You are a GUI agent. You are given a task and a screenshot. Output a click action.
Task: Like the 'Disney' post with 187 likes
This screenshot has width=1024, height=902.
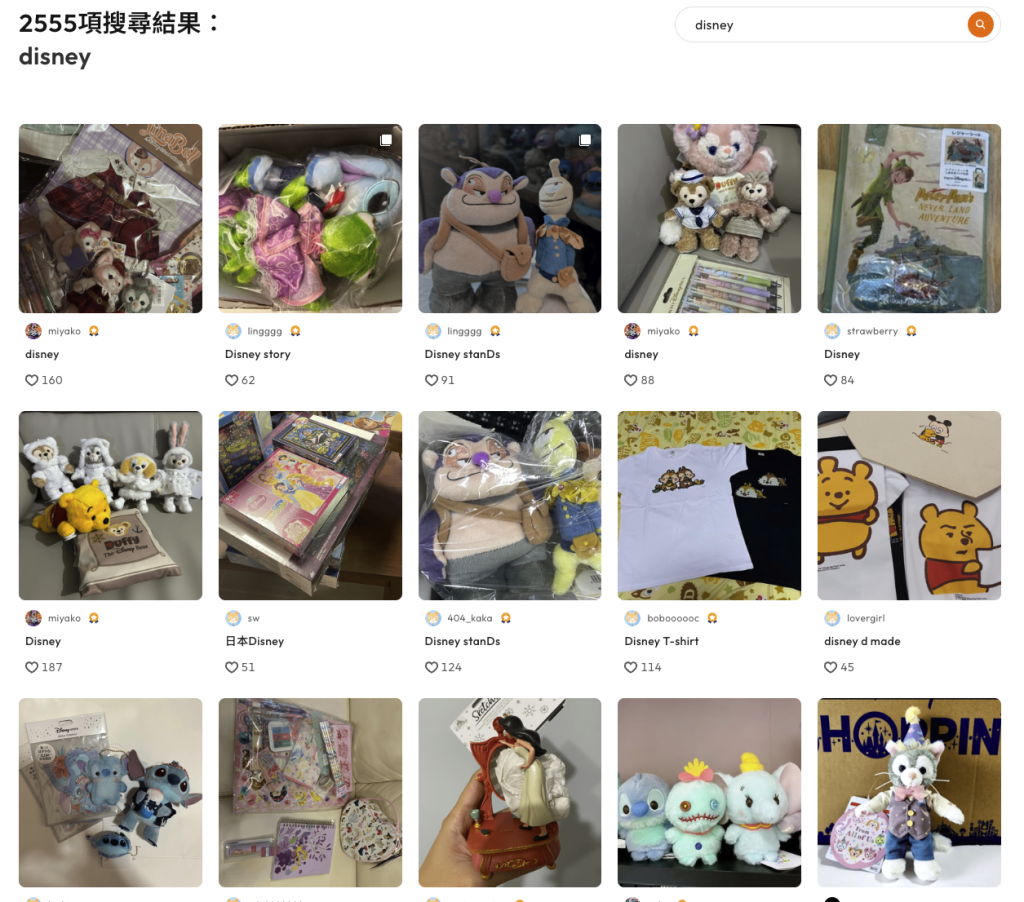tap(32, 667)
